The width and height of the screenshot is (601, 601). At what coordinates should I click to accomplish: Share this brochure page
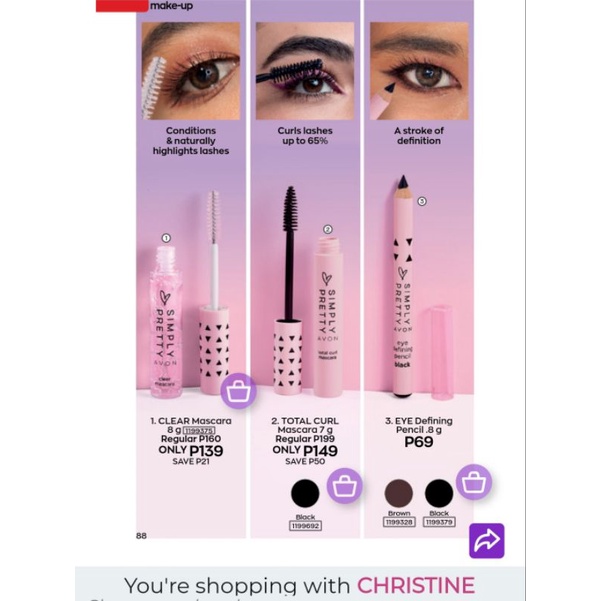[x=487, y=541]
